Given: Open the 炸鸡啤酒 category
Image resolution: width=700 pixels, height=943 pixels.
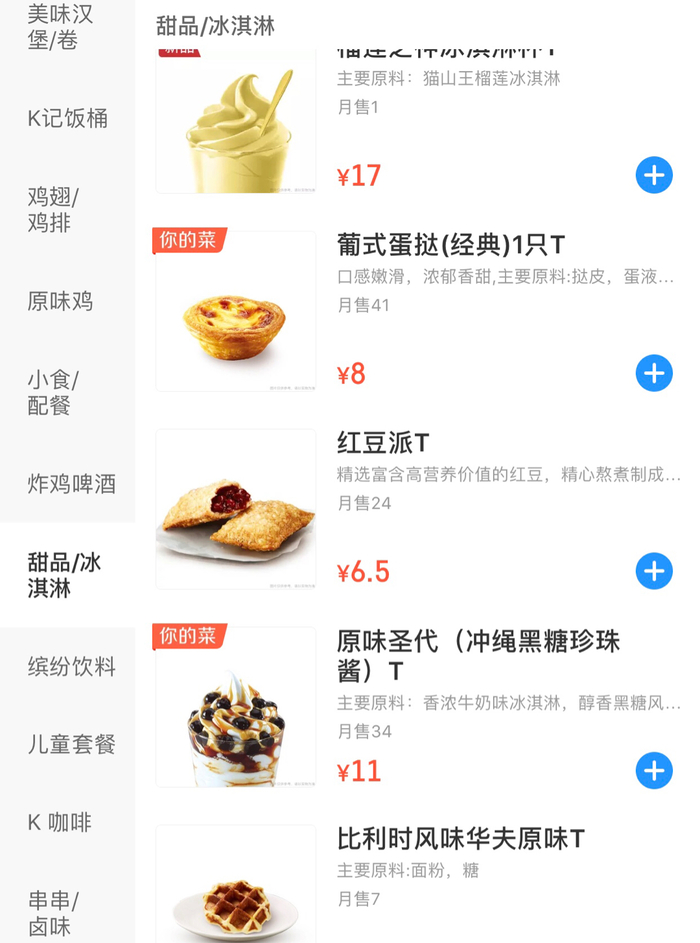Looking at the screenshot, I should coord(71,485).
